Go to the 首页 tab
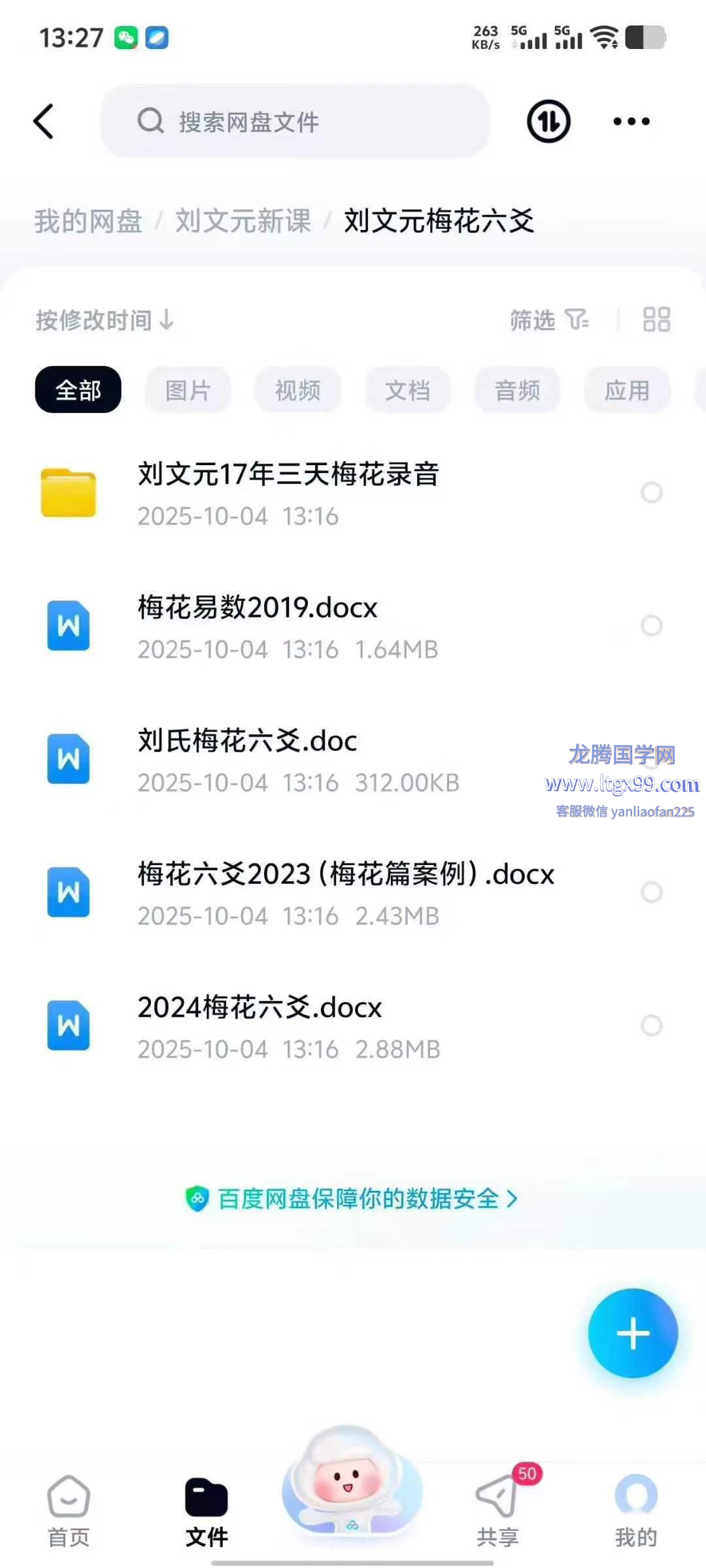 pos(69,1511)
